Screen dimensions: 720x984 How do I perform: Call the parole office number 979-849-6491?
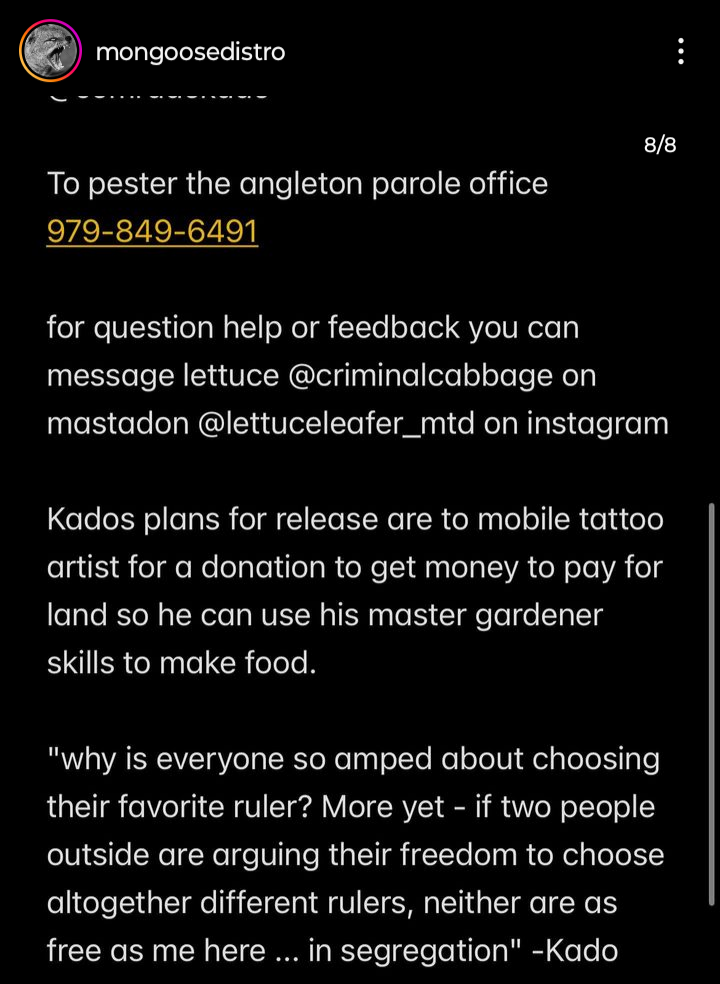(x=152, y=232)
